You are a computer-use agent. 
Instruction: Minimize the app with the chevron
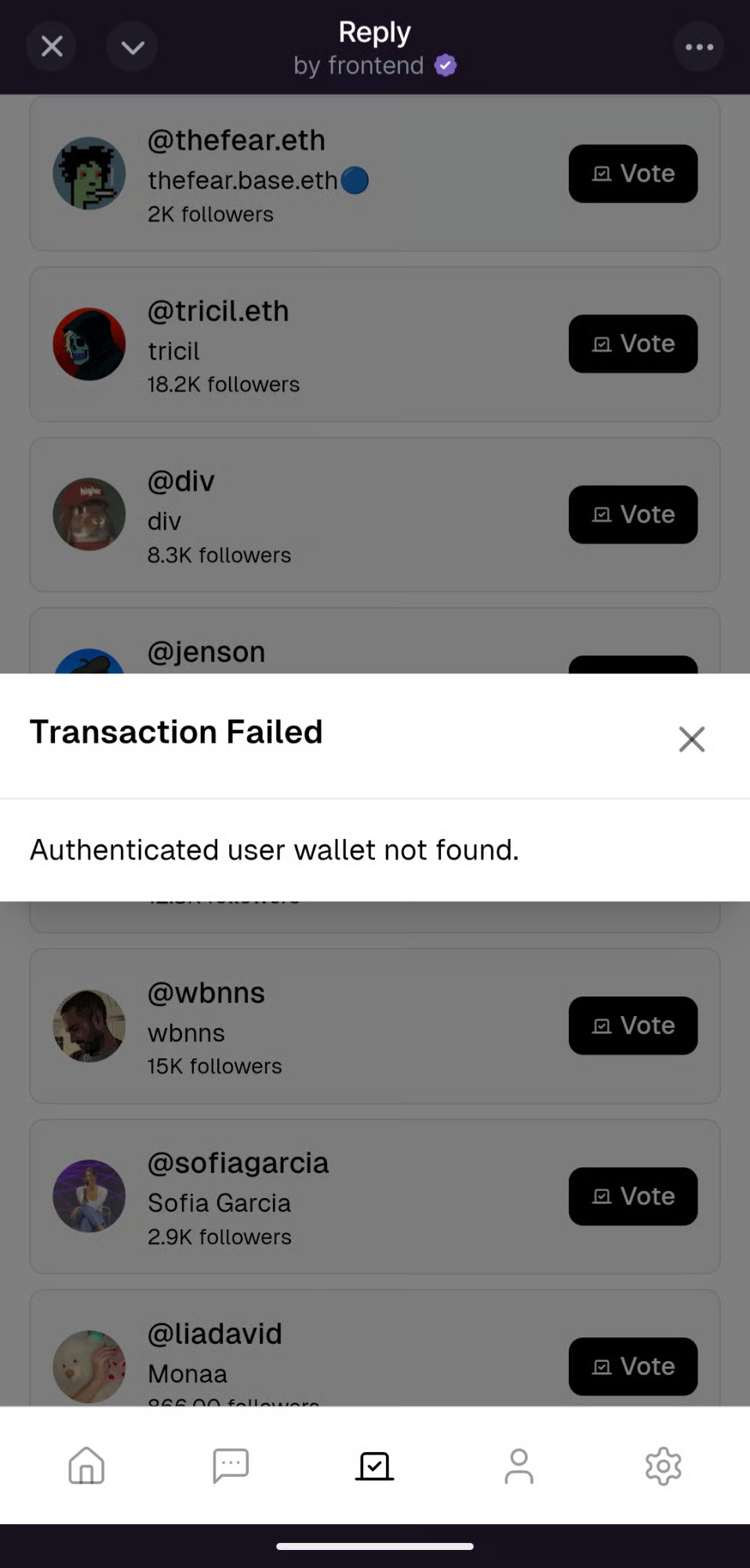[x=133, y=47]
